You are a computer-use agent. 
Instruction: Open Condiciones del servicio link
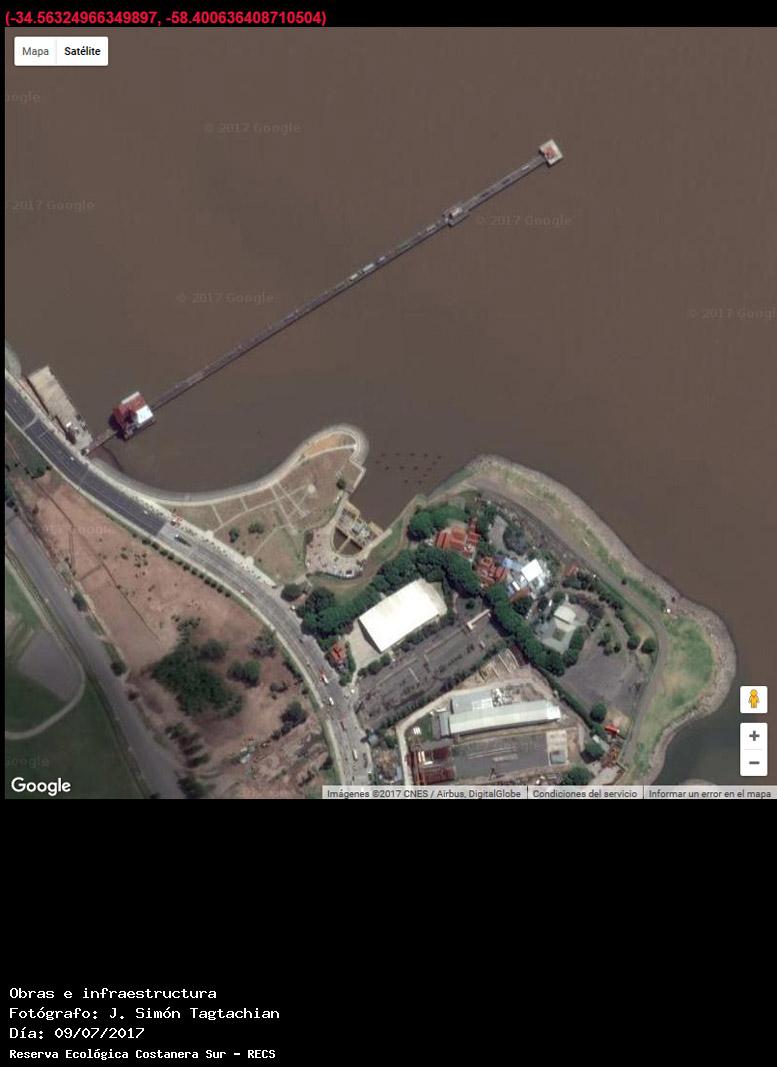tap(584, 793)
